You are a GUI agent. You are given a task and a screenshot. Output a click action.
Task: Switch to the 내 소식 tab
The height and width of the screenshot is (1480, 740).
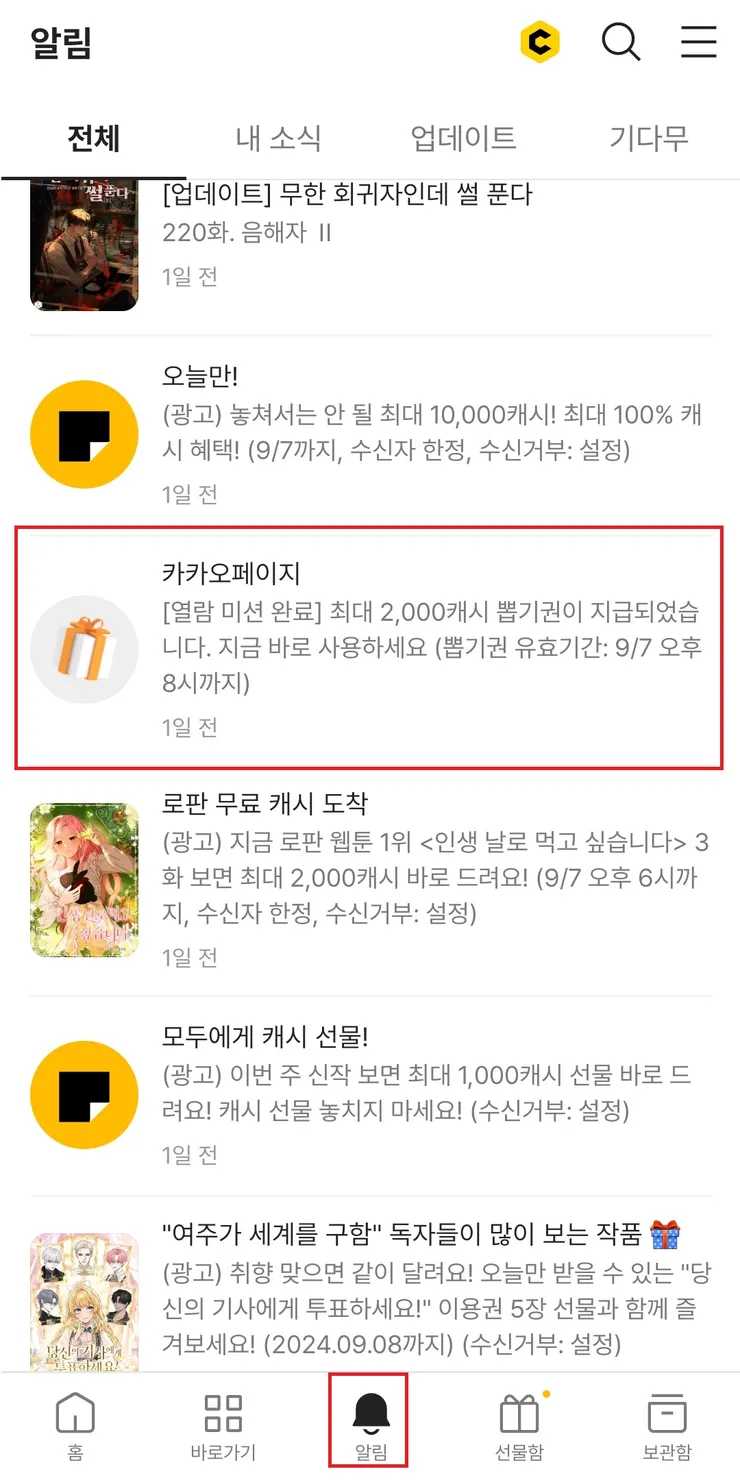click(278, 138)
